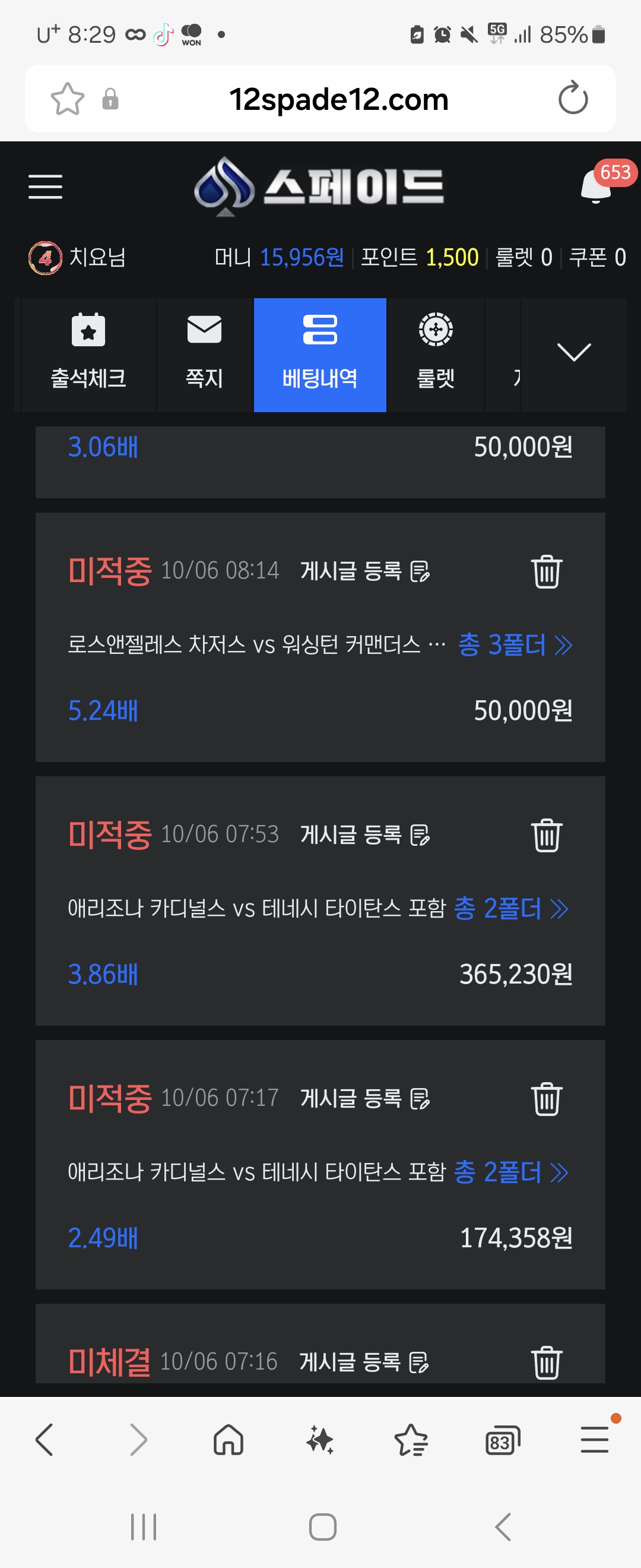The image size is (641, 1568).
Task: Go to the browser home page
Action: pyautogui.click(x=229, y=1441)
